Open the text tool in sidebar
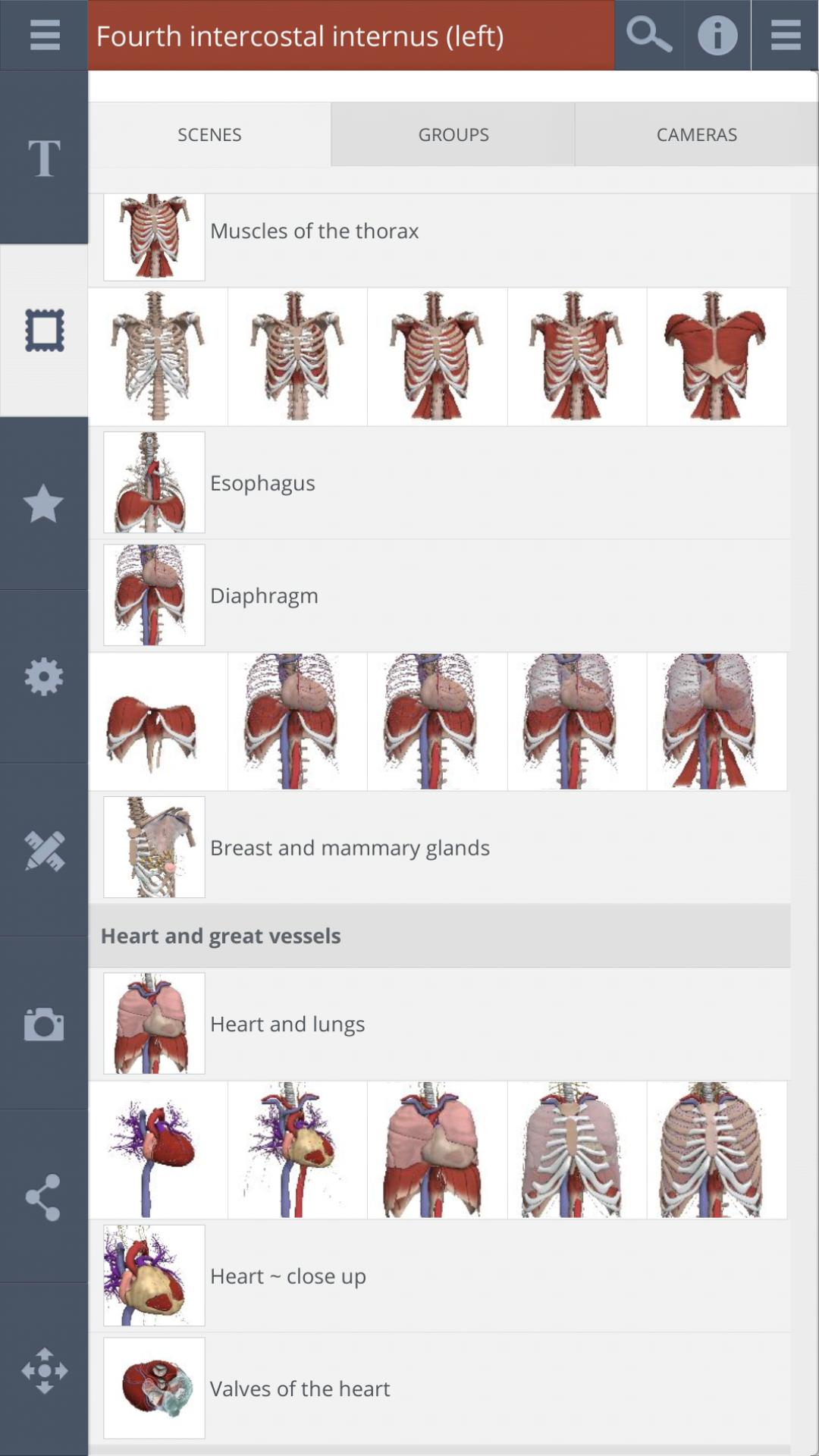Image resolution: width=819 pixels, height=1456 pixels. point(44,158)
